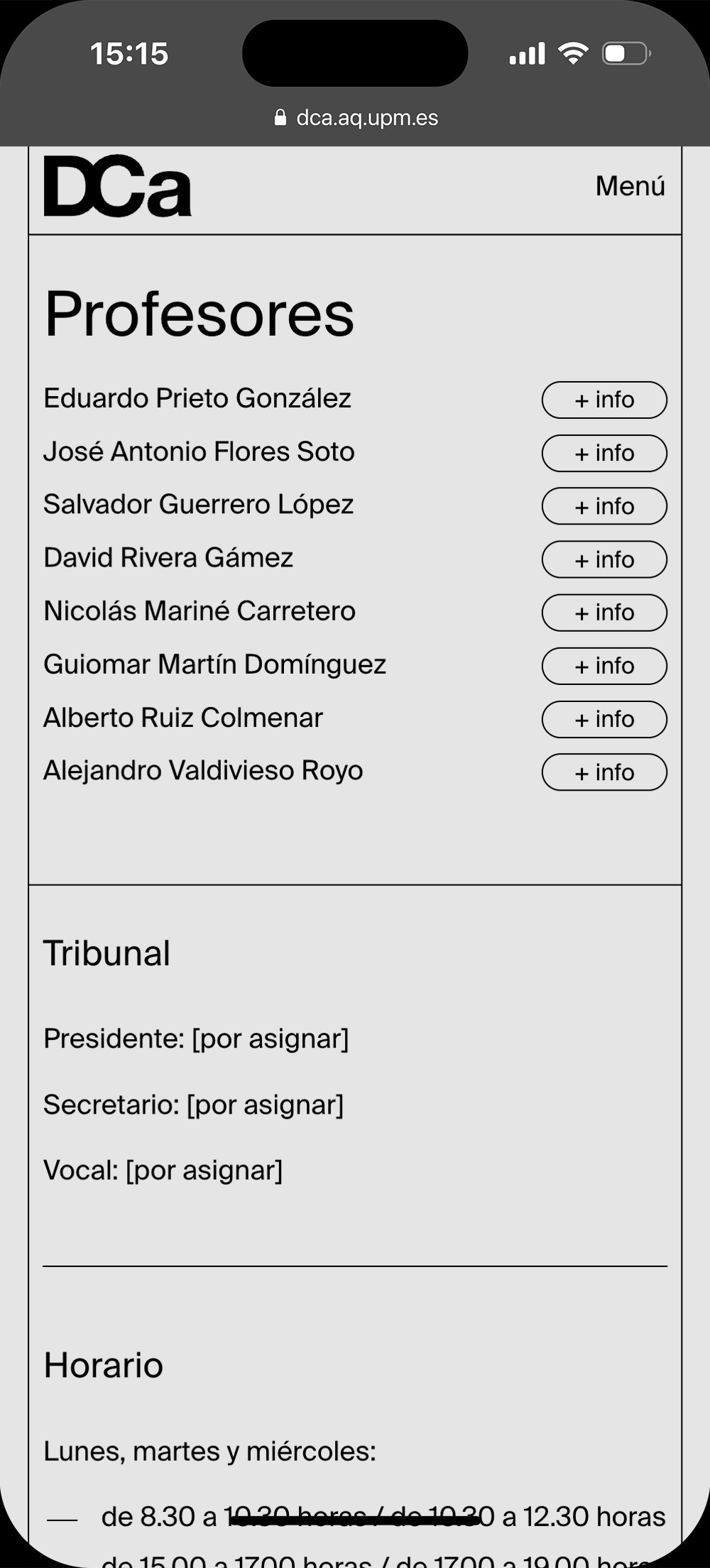The width and height of the screenshot is (710, 1568).
Task: Expand info for José Antonio Flores Soto
Action: point(604,454)
